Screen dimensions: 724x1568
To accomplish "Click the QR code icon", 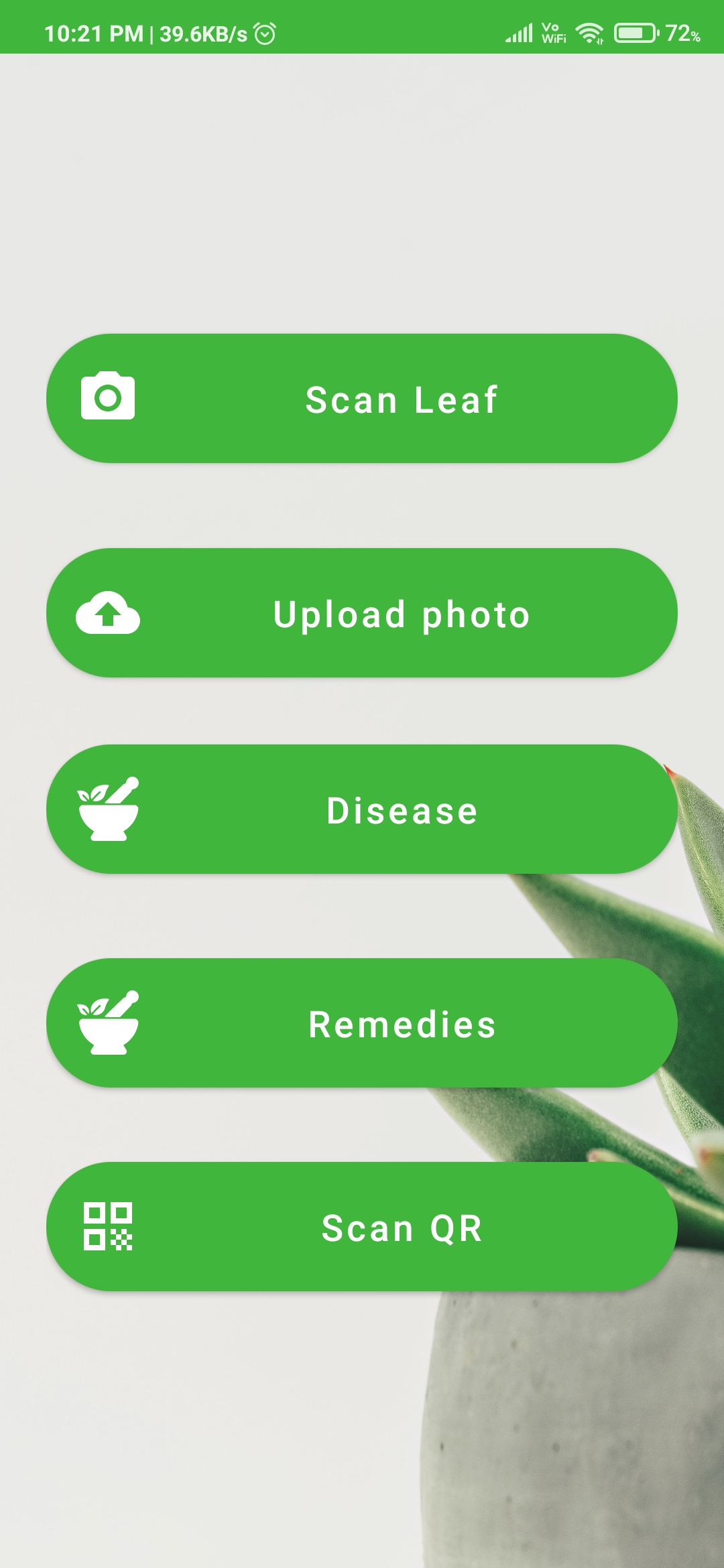I will click(109, 1226).
